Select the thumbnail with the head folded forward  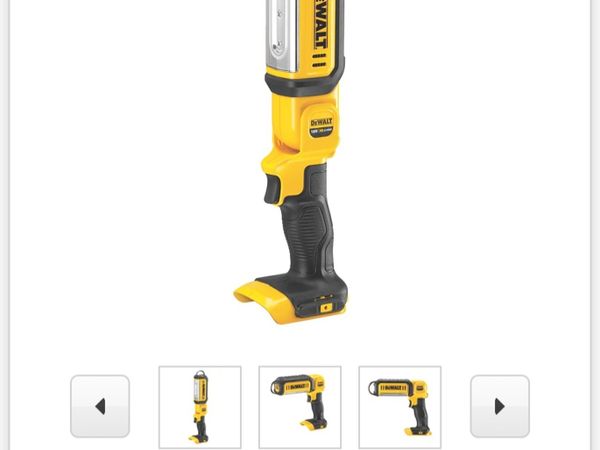(300, 406)
